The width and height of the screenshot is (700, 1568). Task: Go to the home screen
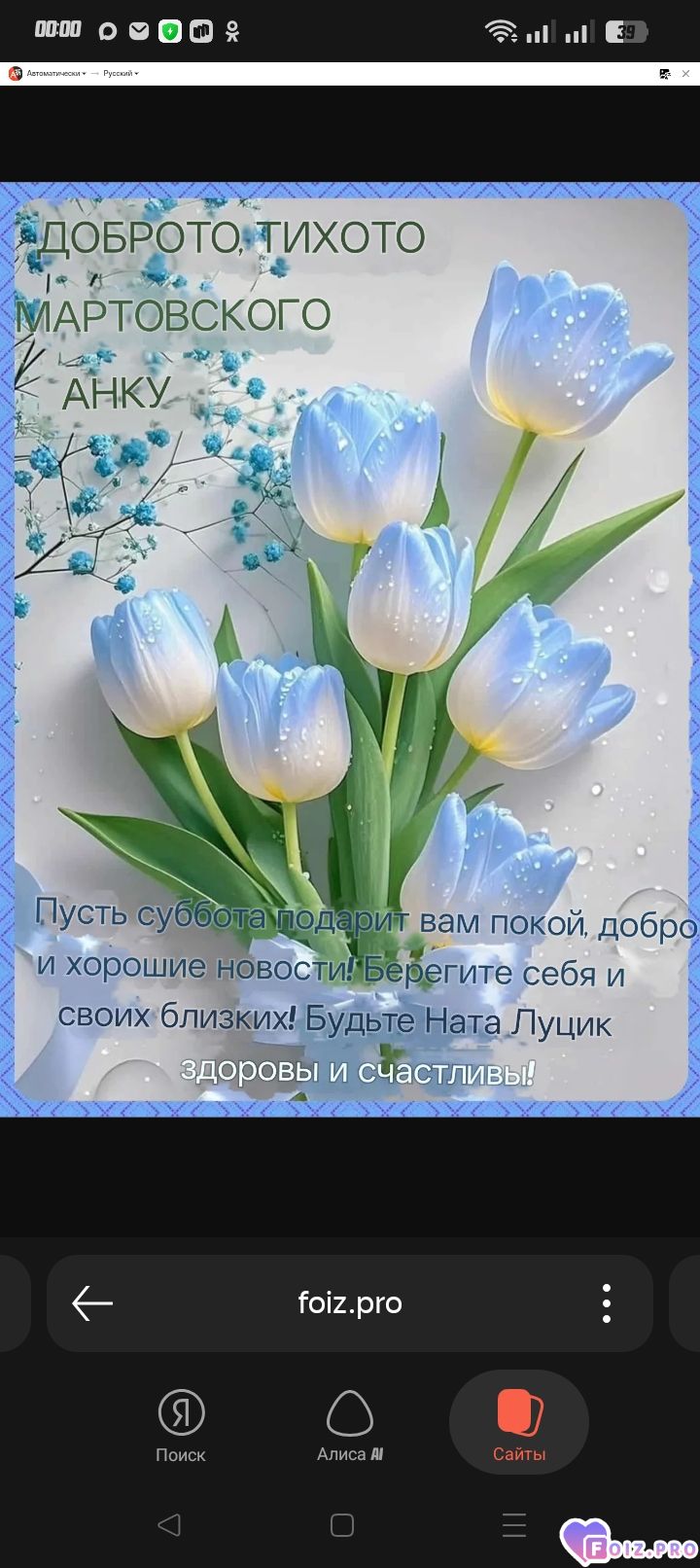coord(341,1524)
